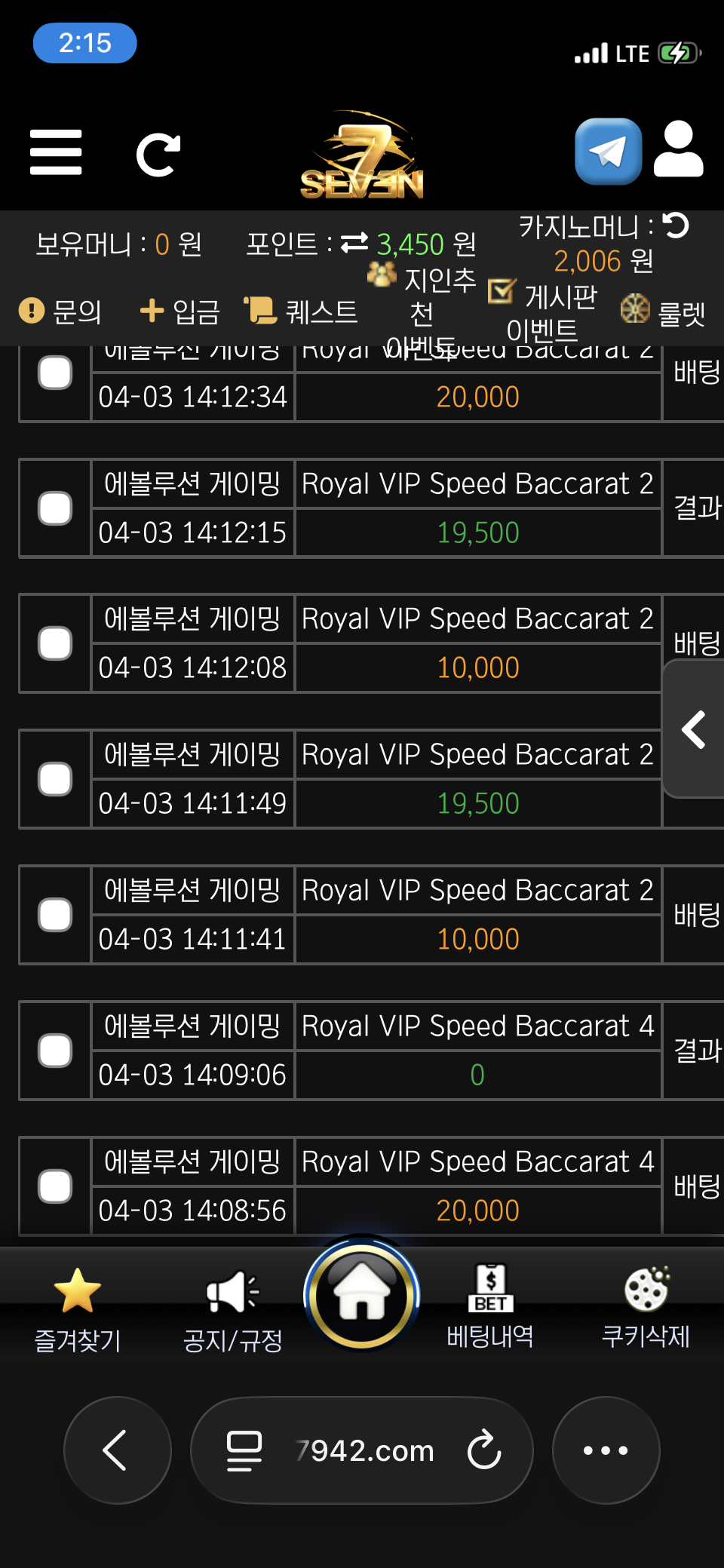The width and height of the screenshot is (724, 1568).
Task: Open 퀘스트 quests
Action: [x=301, y=311]
